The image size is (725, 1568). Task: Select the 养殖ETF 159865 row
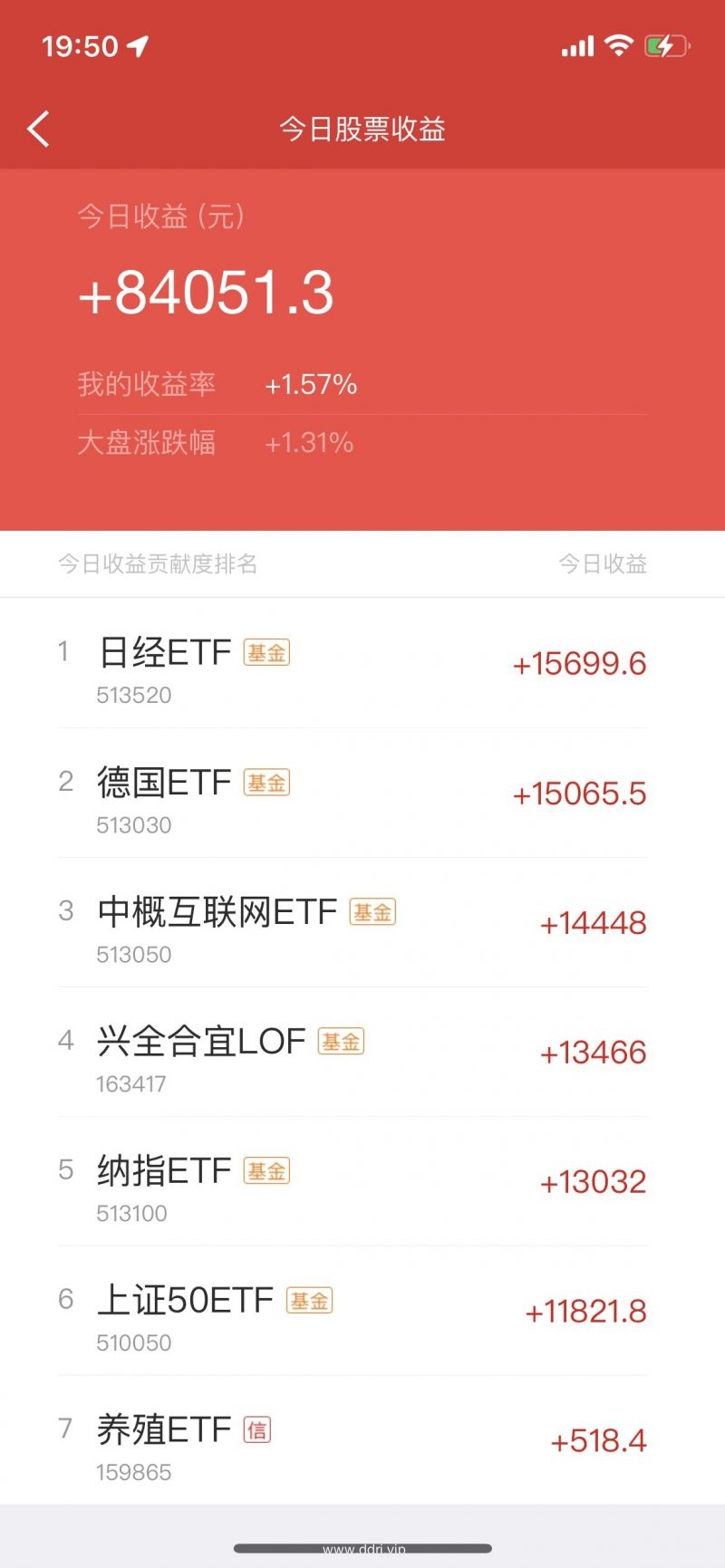362,1440
